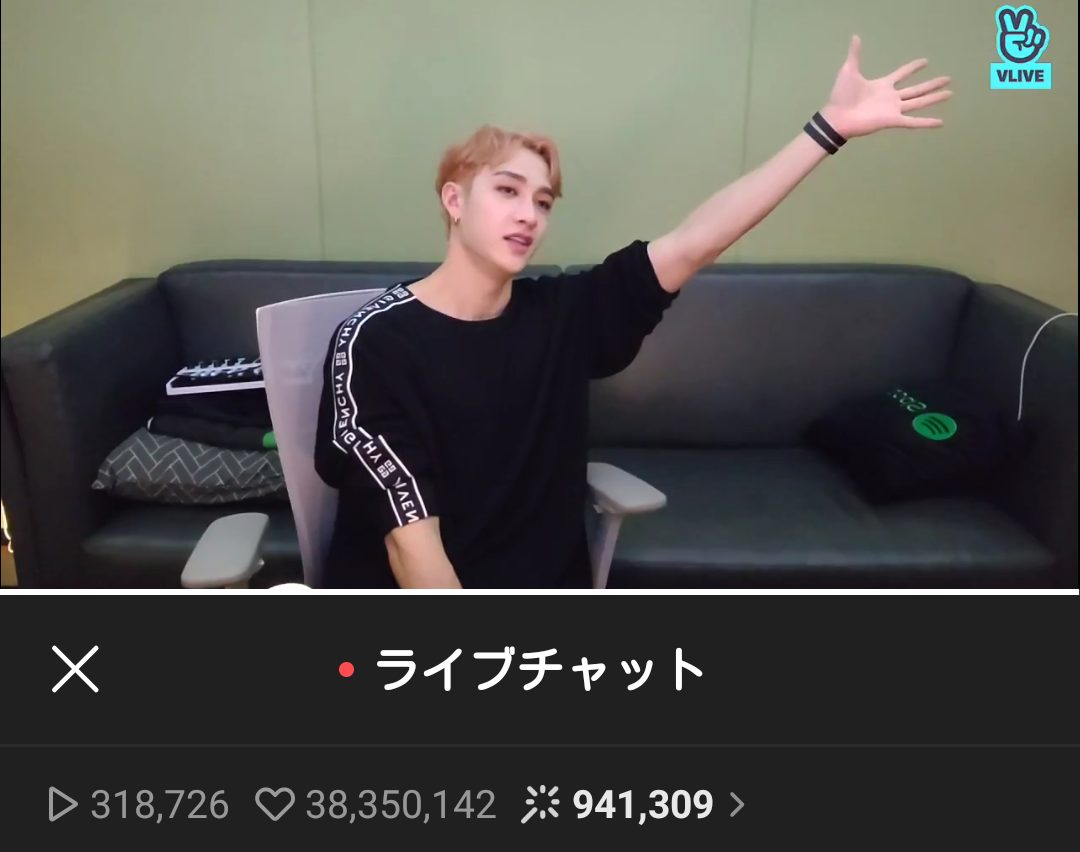This screenshot has width=1080, height=852.
Task: Close the live chat panel
Action: 76,669
